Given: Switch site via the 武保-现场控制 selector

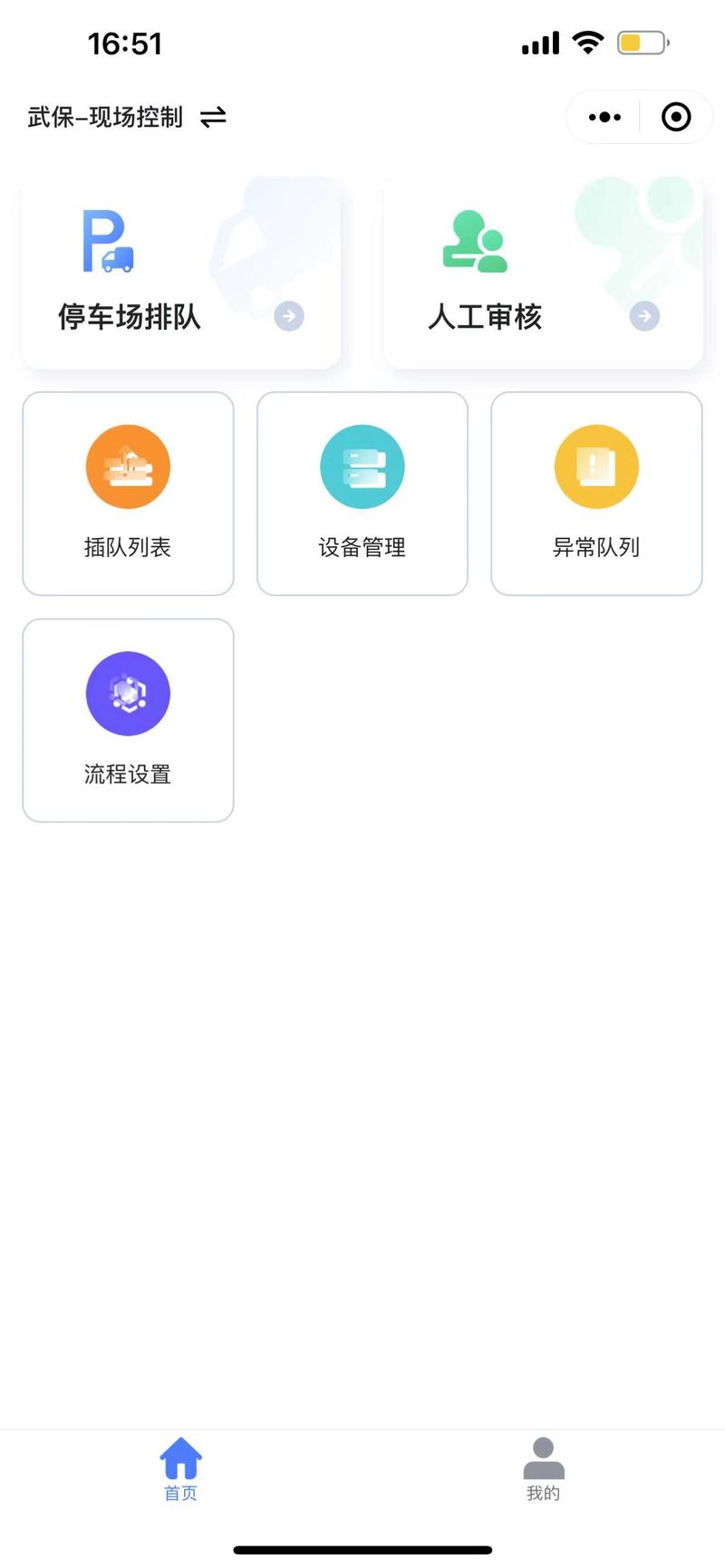Looking at the screenshot, I should pos(127,117).
